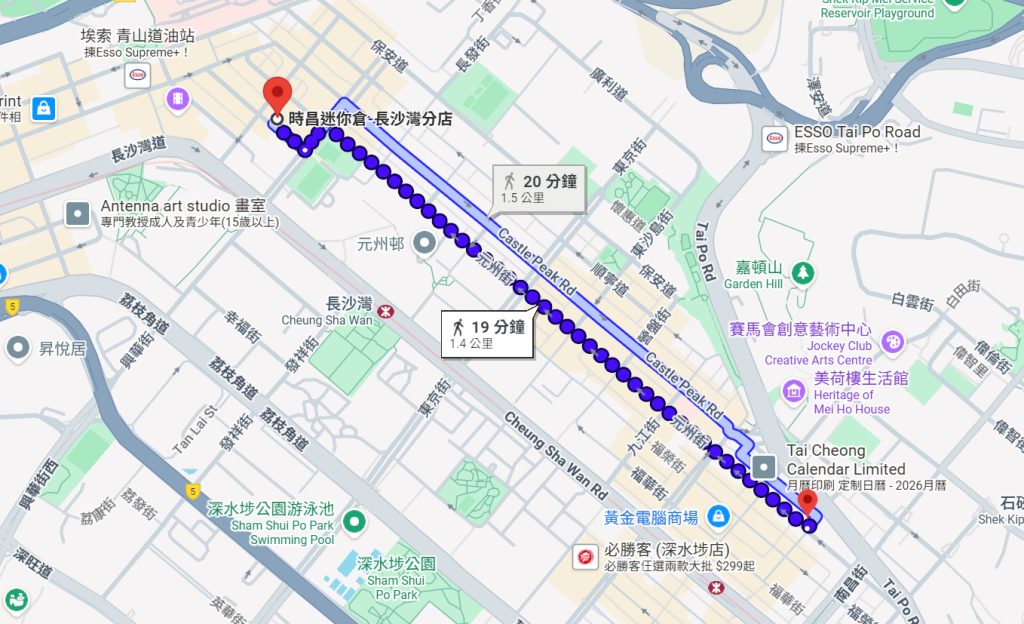1024x624 pixels.
Task: Open the 長沙灣 Cheung Sha Wan station
Action: 385,311
